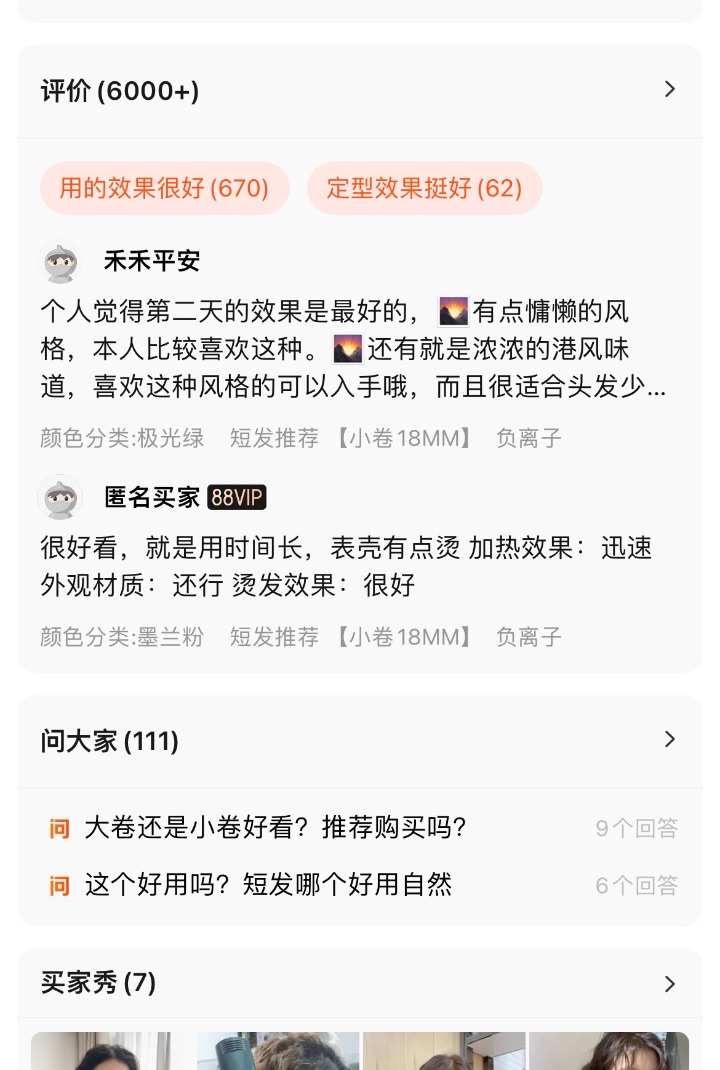Select the 定型效果挺好 (62) review tag

point(424,188)
